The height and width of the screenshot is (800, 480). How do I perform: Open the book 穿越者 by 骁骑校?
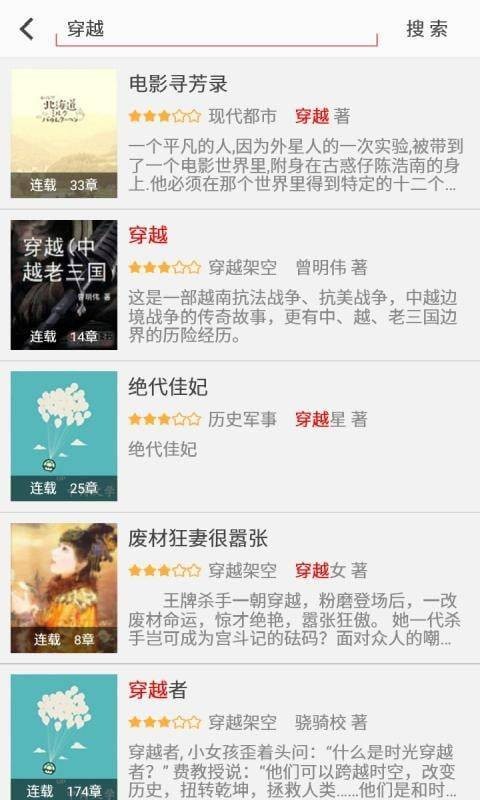tap(240, 733)
